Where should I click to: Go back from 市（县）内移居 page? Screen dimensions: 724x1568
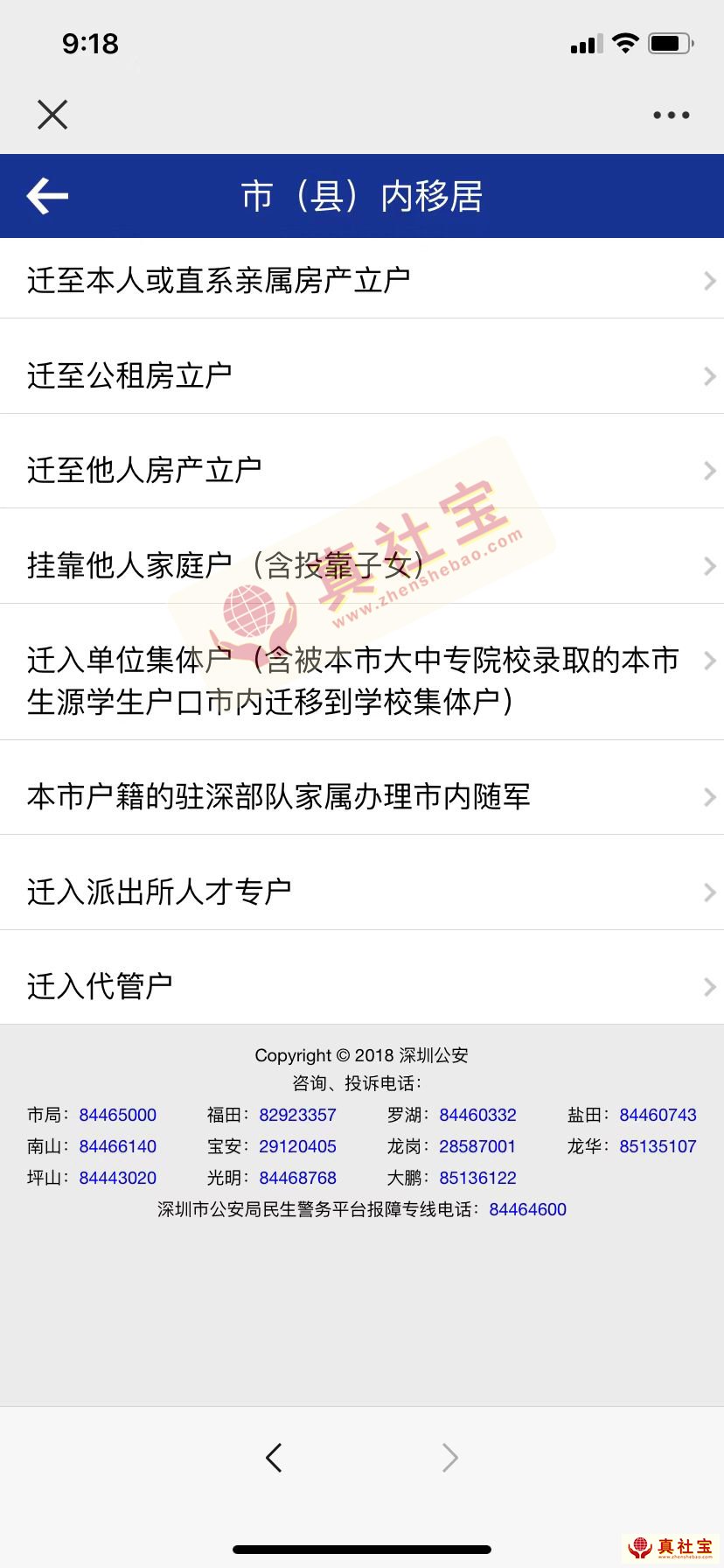coord(48,196)
